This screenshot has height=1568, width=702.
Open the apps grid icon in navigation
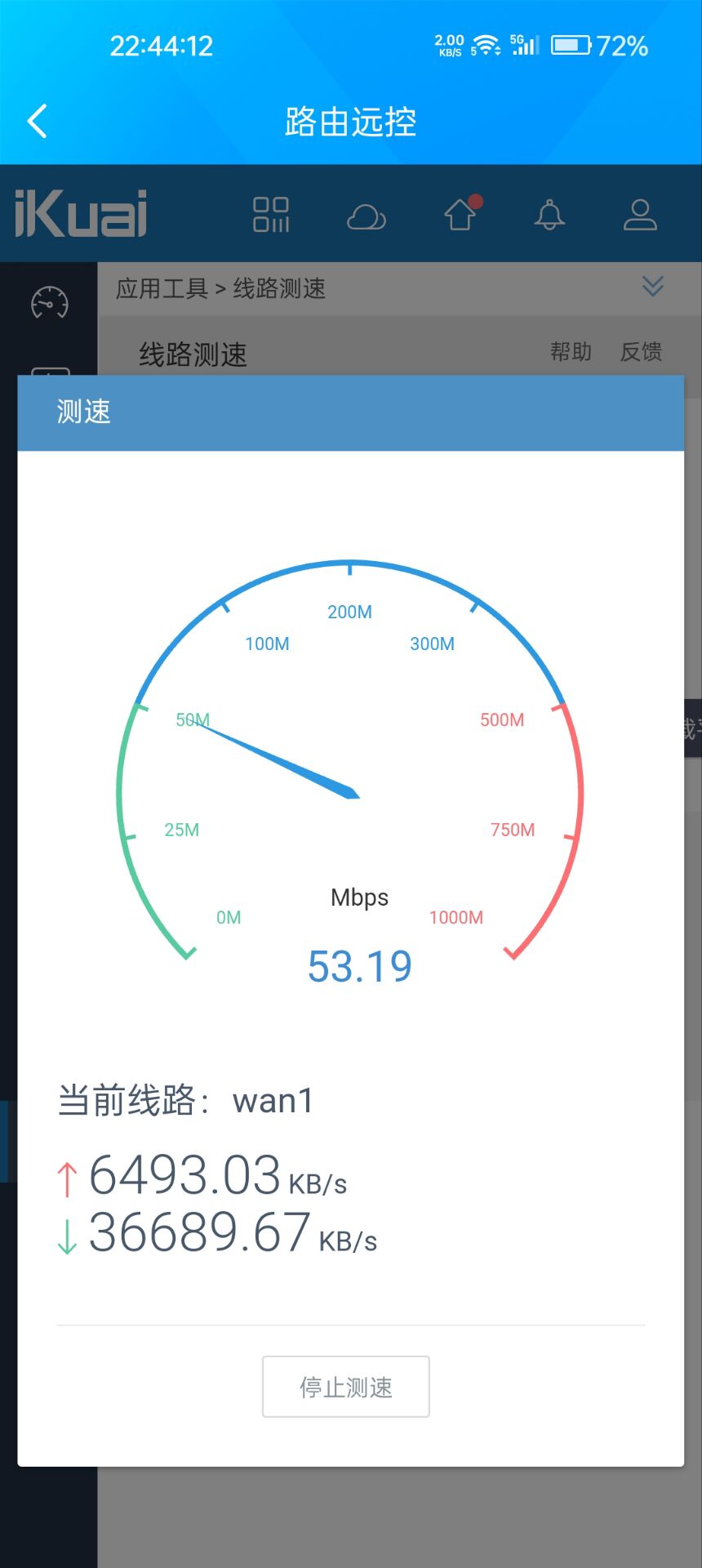(x=271, y=215)
